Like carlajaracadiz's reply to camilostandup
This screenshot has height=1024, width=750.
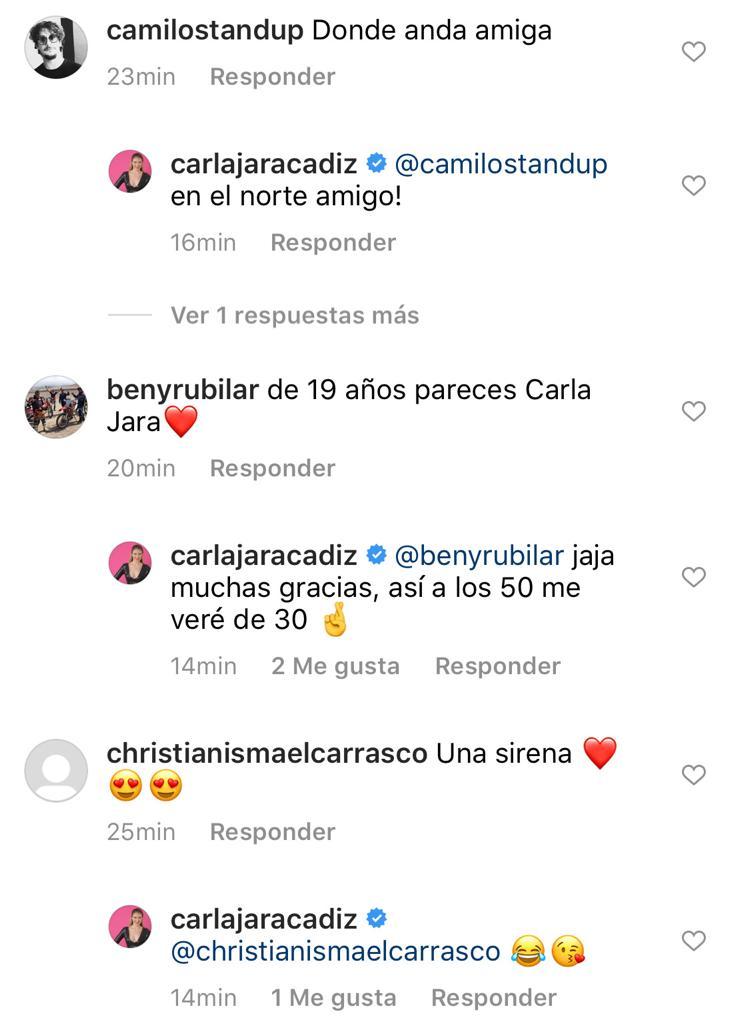694,184
